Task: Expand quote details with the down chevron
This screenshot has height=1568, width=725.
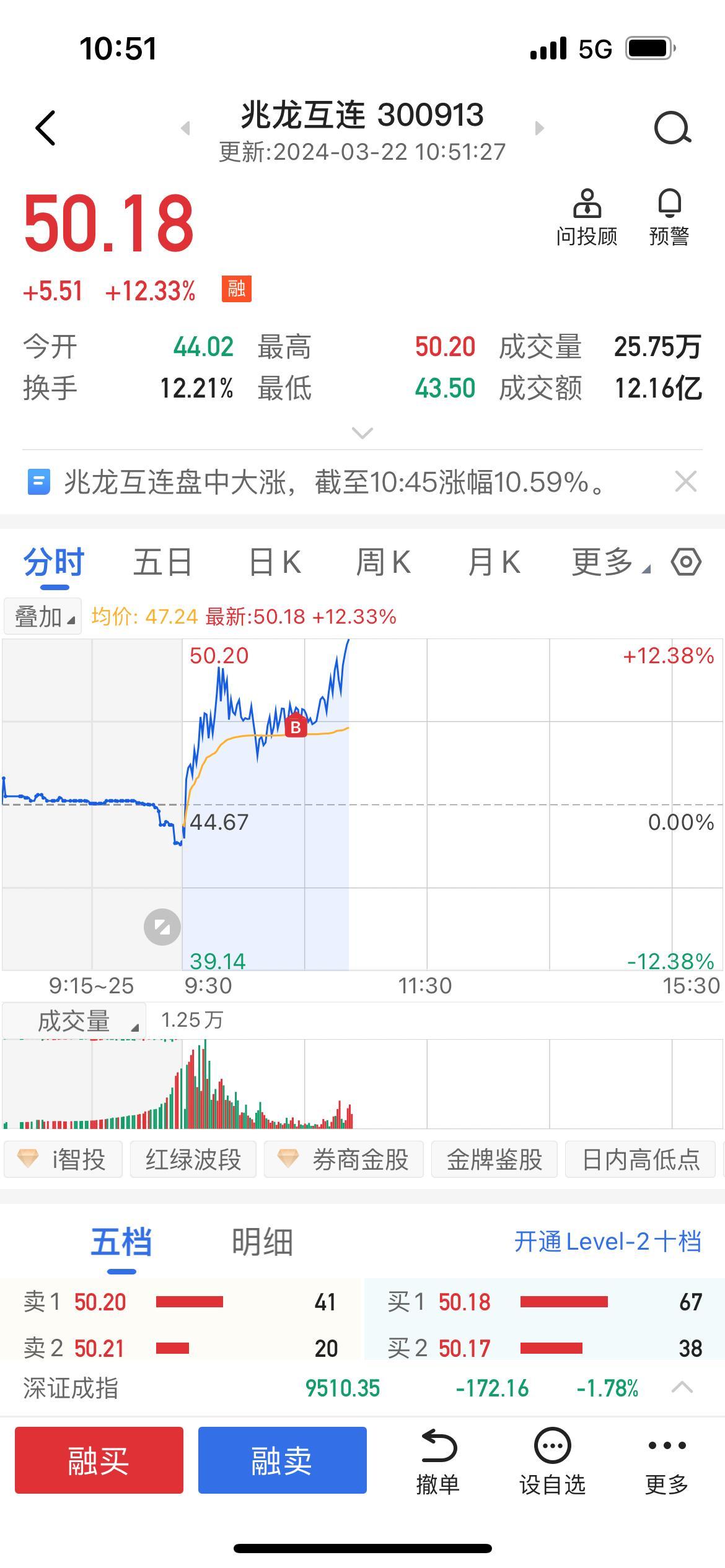Action: [362, 433]
